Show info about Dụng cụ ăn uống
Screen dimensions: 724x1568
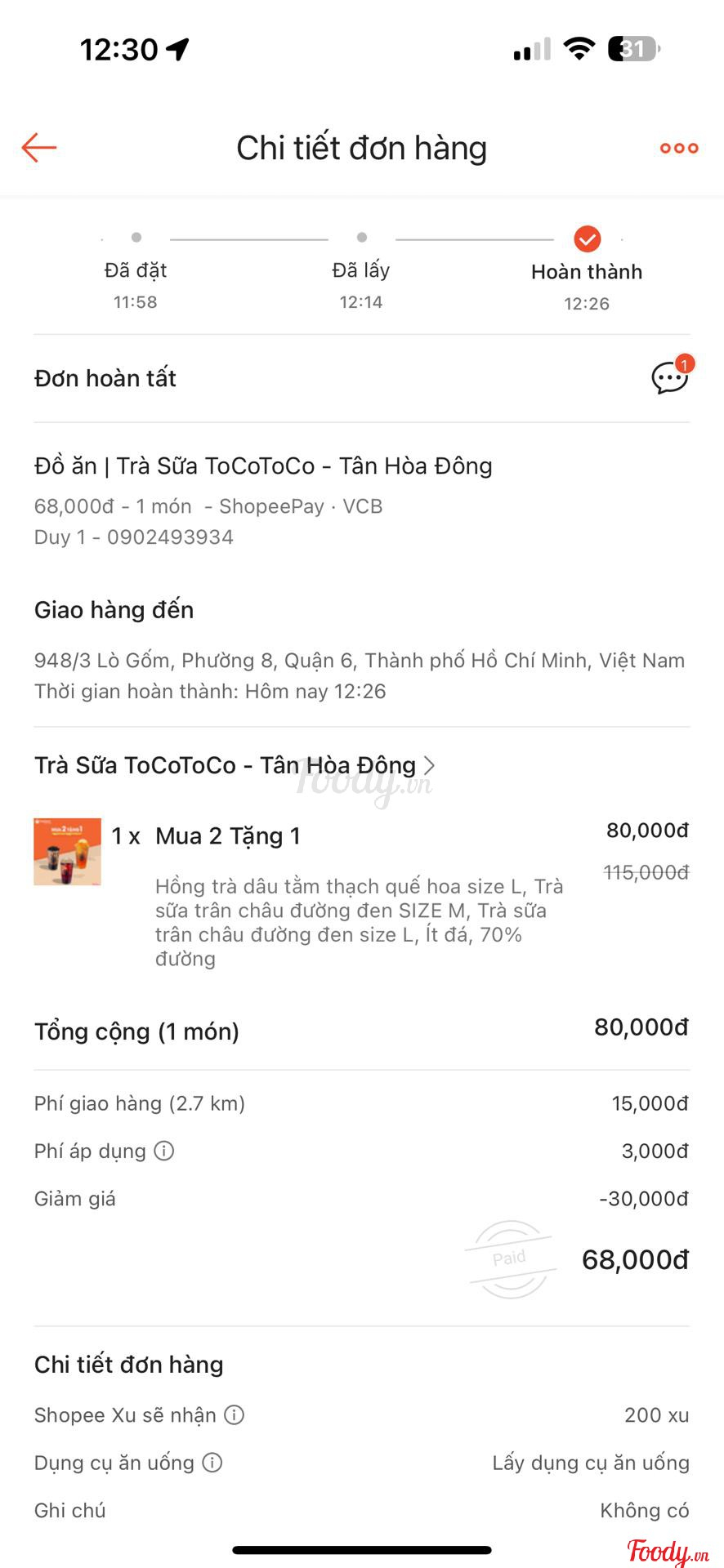click(x=212, y=1463)
